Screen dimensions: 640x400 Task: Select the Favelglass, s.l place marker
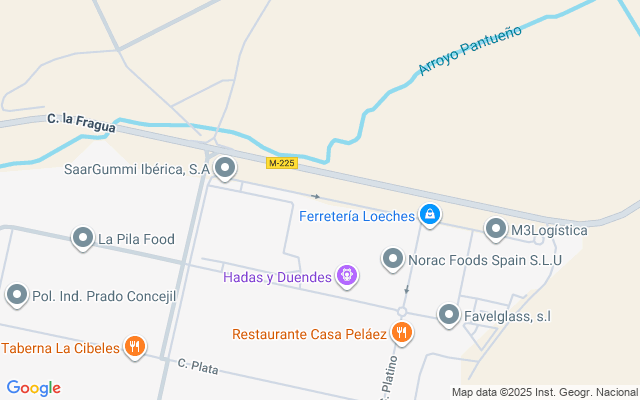pos(449,315)
